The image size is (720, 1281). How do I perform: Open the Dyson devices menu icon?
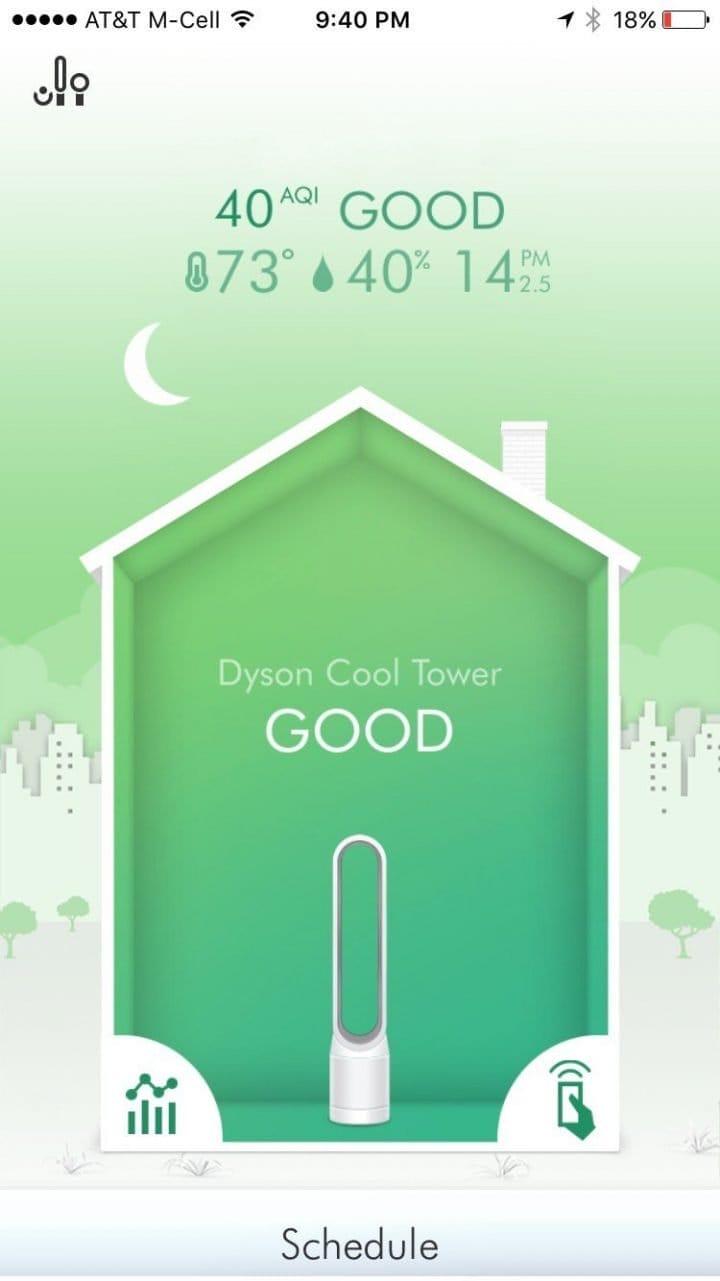[x=61, y=82]
